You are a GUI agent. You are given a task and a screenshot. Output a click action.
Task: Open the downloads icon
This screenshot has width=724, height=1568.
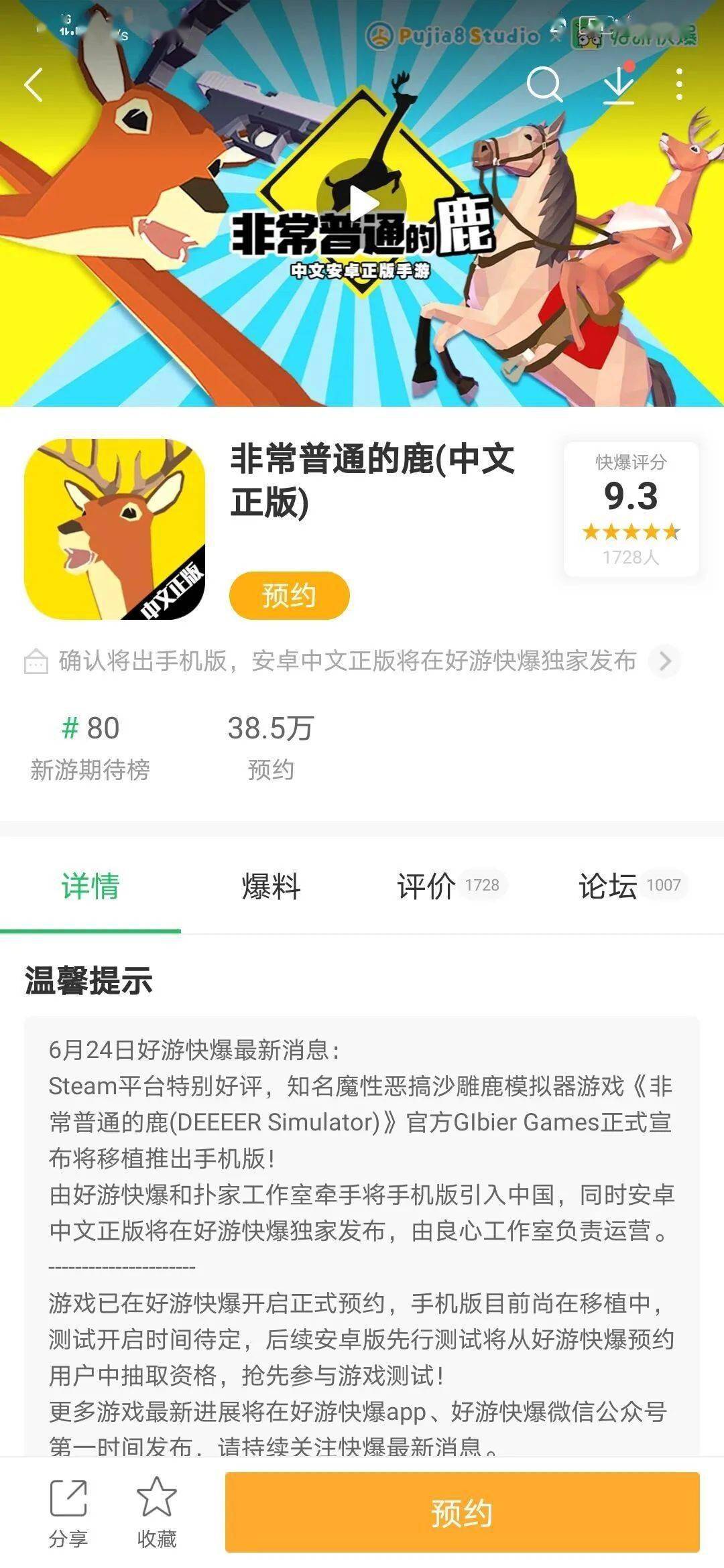pos(618,84)
